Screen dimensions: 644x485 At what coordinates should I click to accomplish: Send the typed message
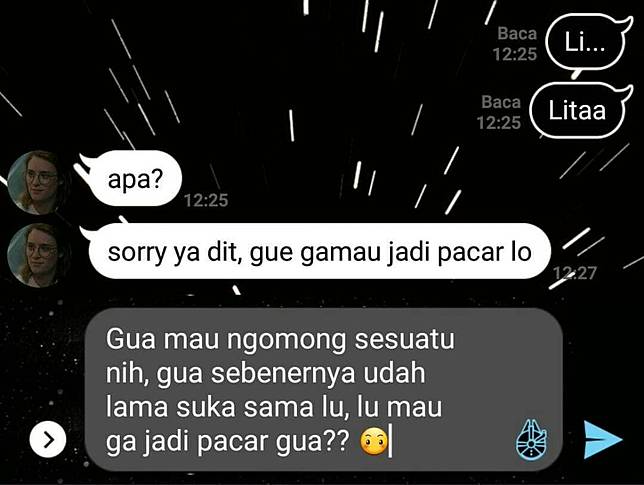pos(602,438)
